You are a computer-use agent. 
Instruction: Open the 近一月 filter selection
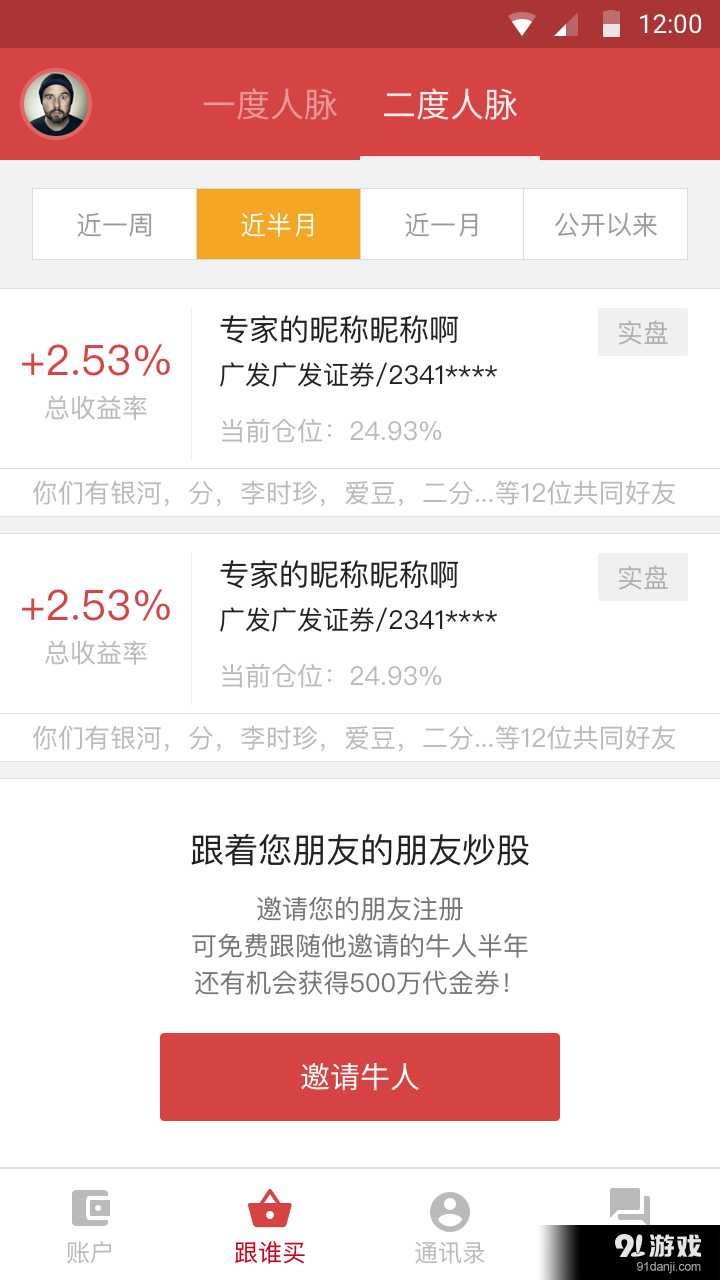(441, 224)
